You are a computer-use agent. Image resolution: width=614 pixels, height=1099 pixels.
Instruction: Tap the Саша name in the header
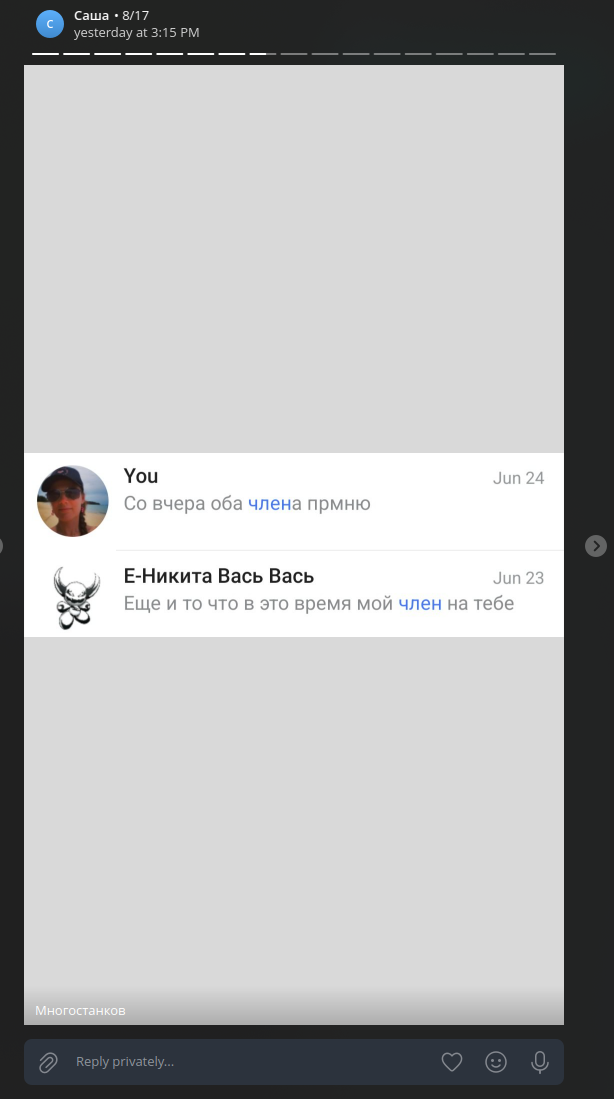(x=91, y=15)
